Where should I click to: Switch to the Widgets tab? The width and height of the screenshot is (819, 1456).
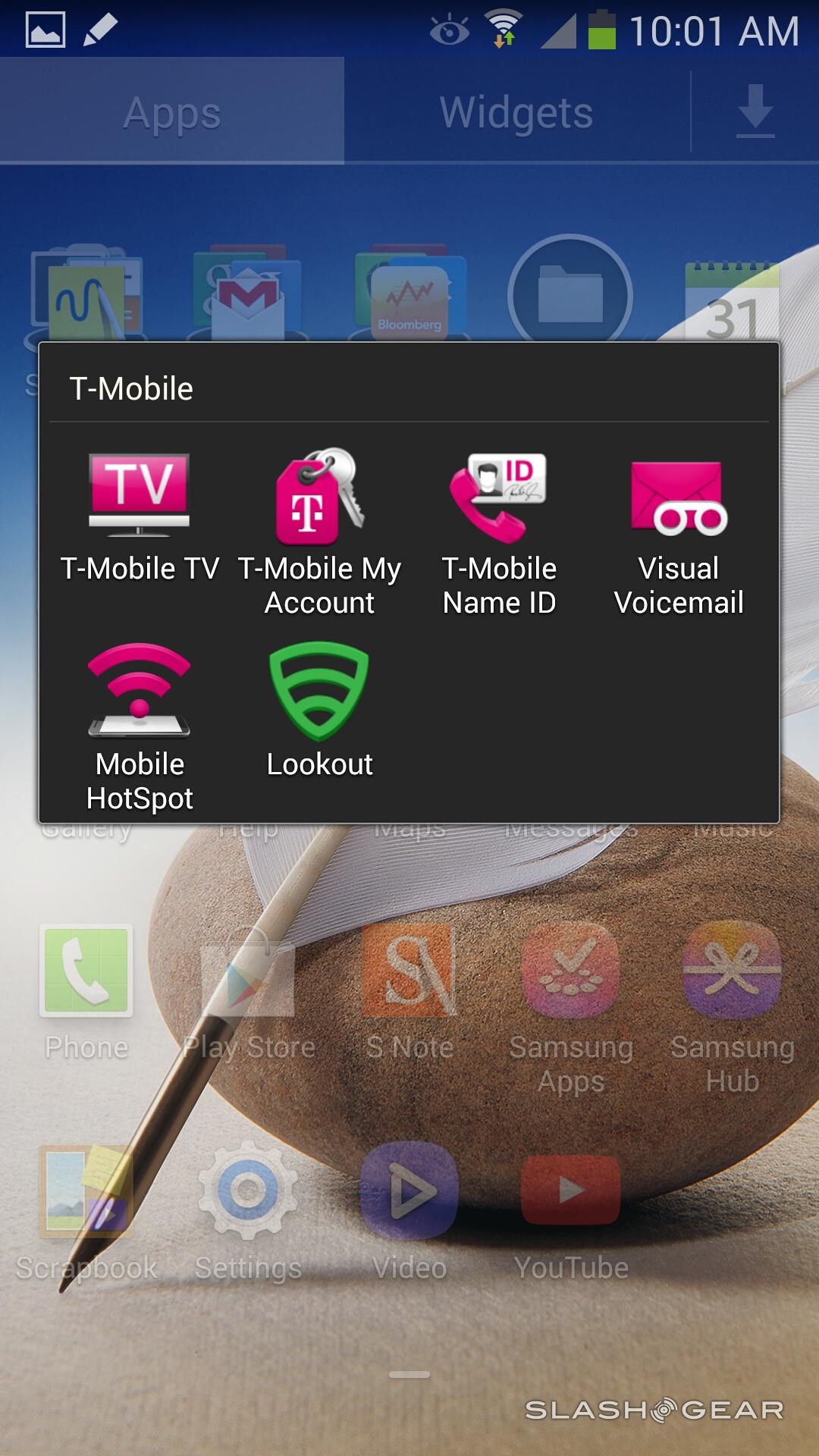pos(516,113)
